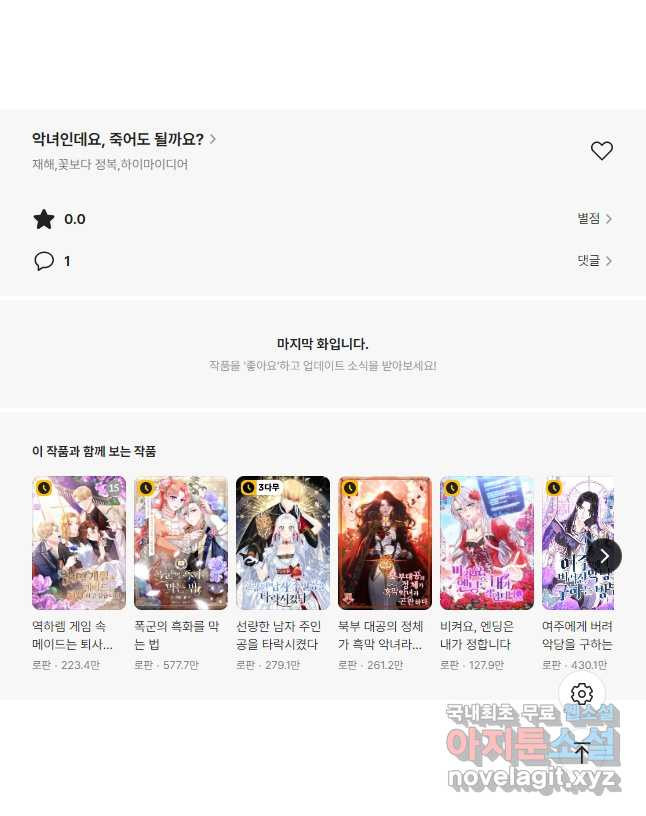Open the 댓글 comments page
Viewport: 646px width, 816px height.
click(x=594, y=261)
